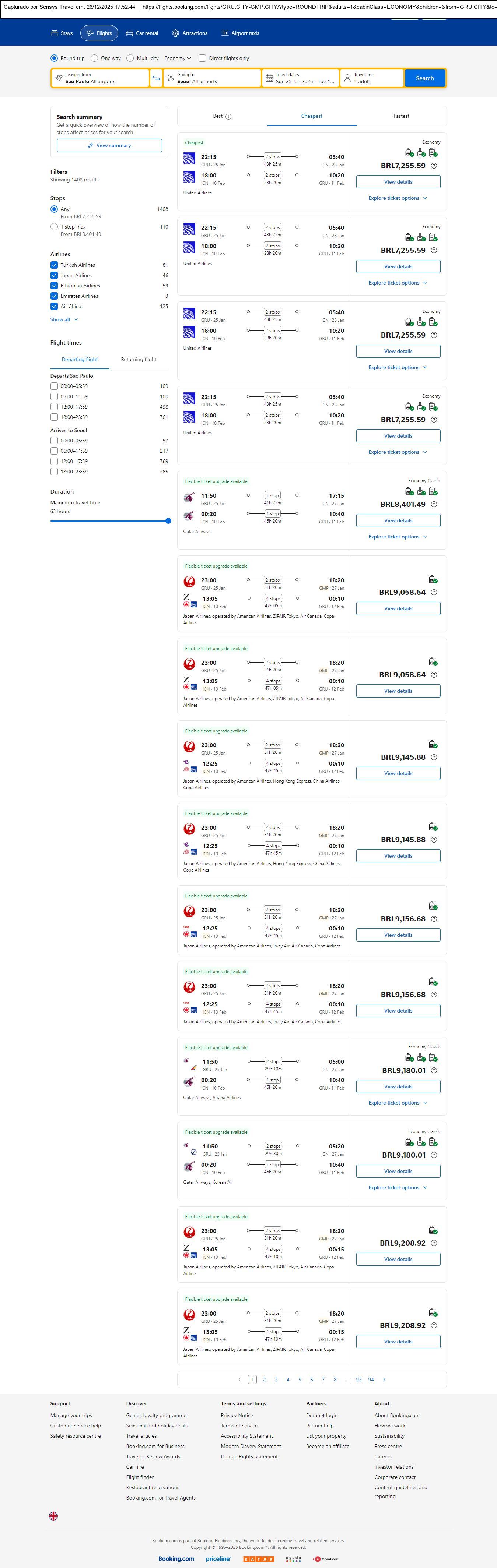Viewport: 497px width, 1568px height.
Task: Open the Travel dates picker
Action: click(x=300, y=78)
